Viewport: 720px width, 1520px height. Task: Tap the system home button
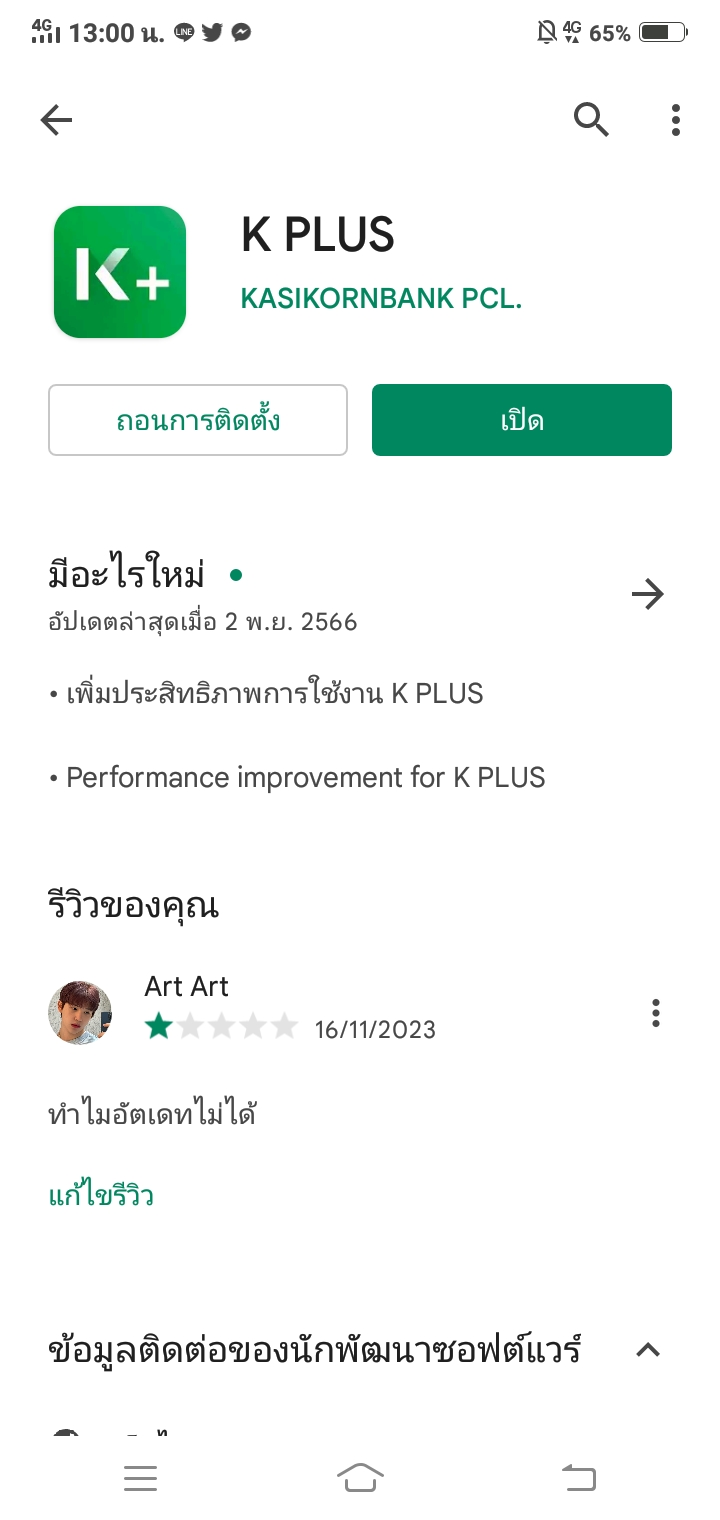click(360, 1477)
